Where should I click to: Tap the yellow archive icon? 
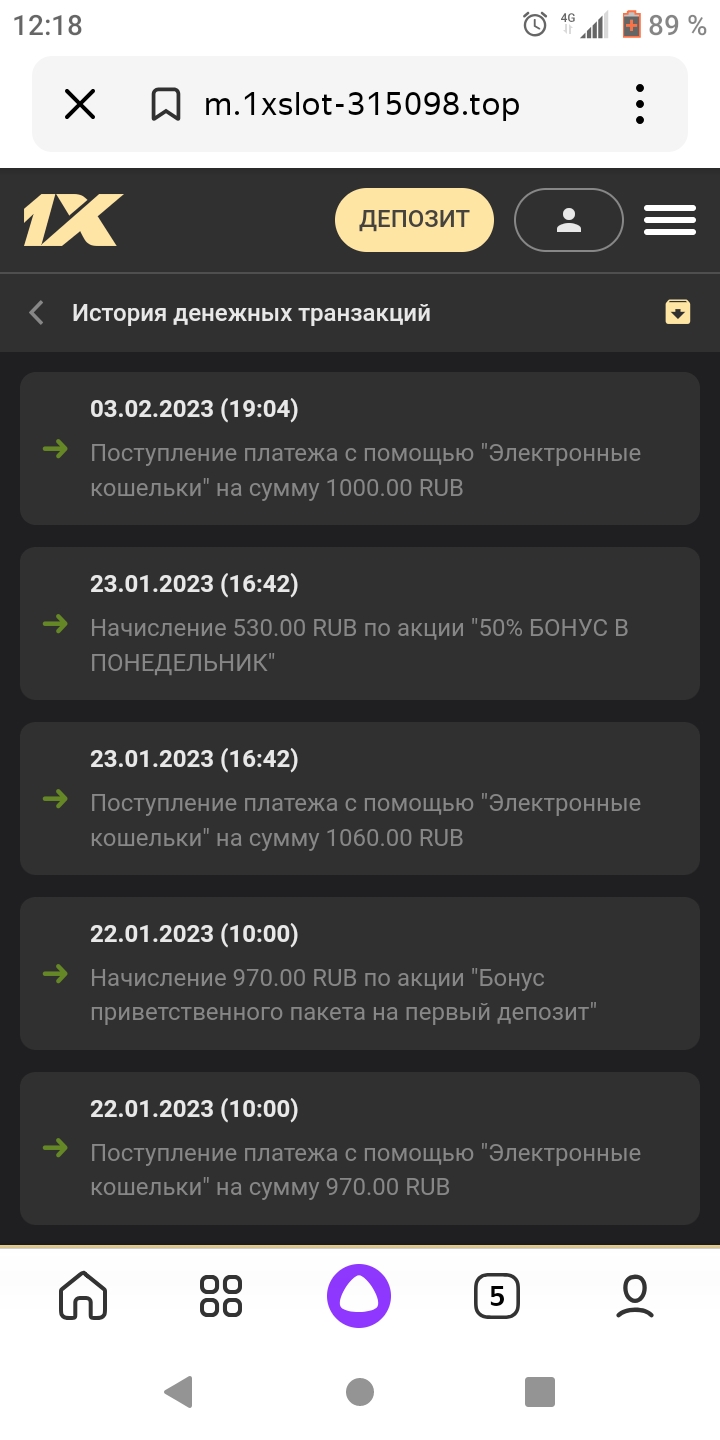point(678,312)
